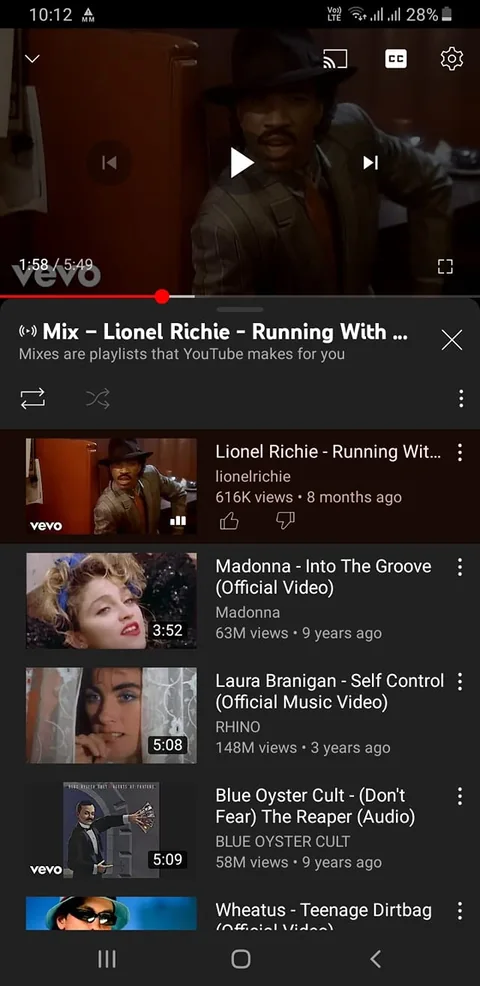This screenshot has width=480, height=986.
Task: Skip to the next video
Action: [371, 163]
